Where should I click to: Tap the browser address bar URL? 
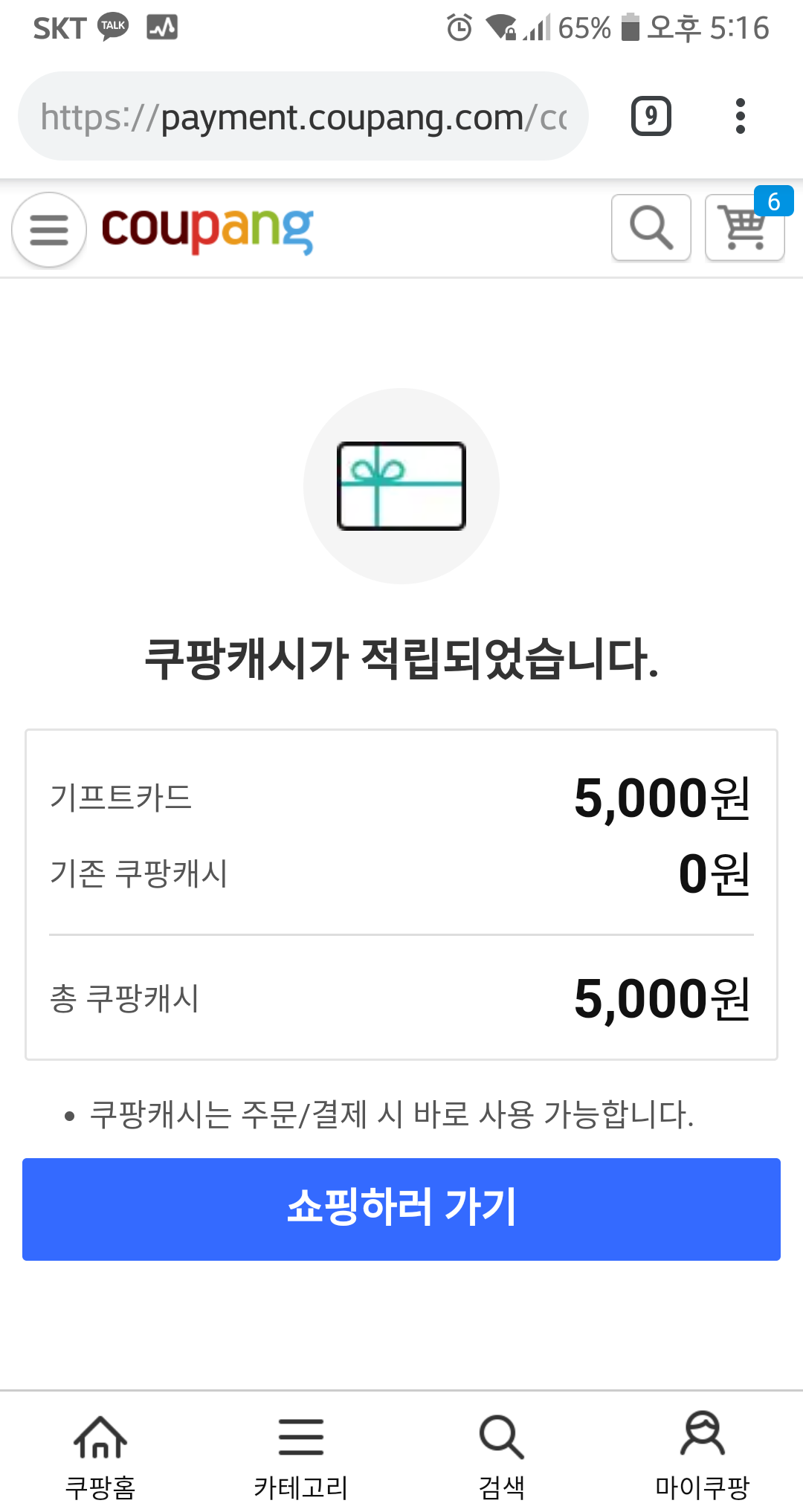303,117
